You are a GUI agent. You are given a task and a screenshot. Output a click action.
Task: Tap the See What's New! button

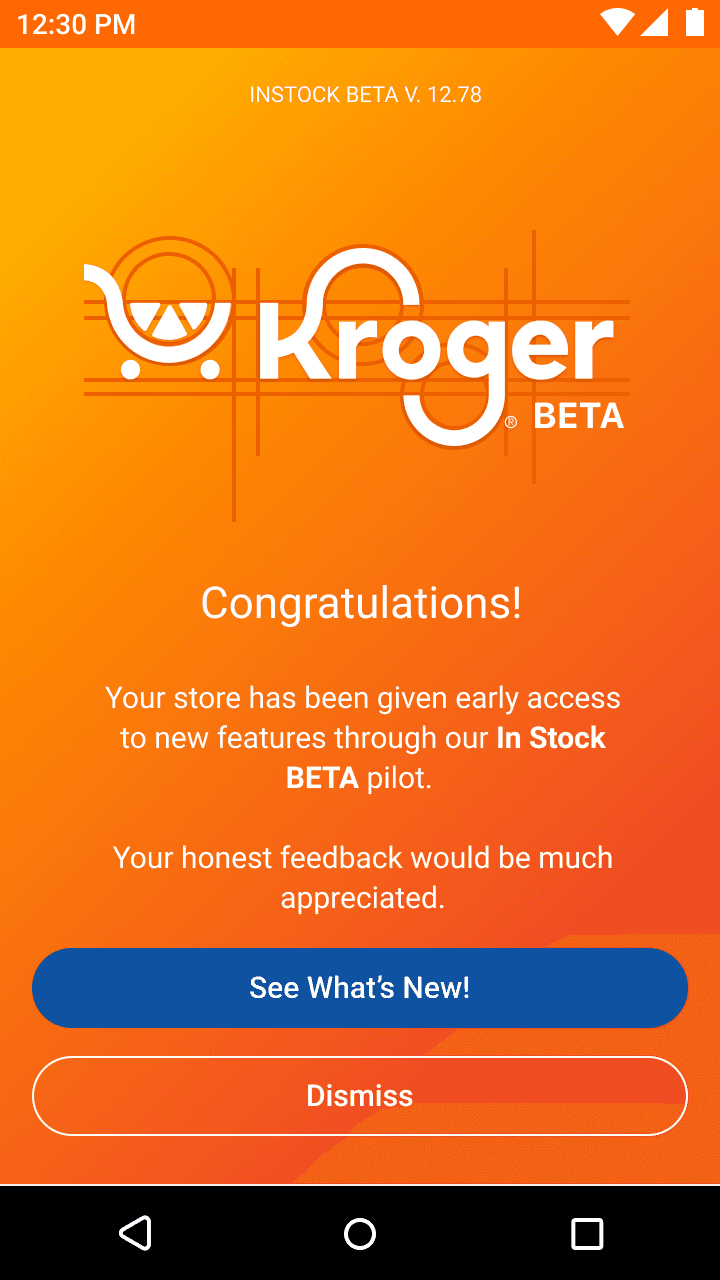tap(360, 988)
